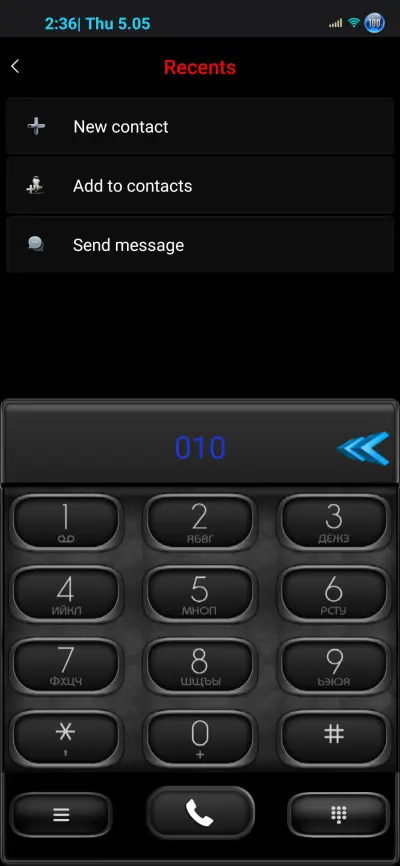The height and width of the screenshot is (866, 400).
Task: Dial digit 1 on keypad
Action: pyautogui.click(x=66, y=522)
